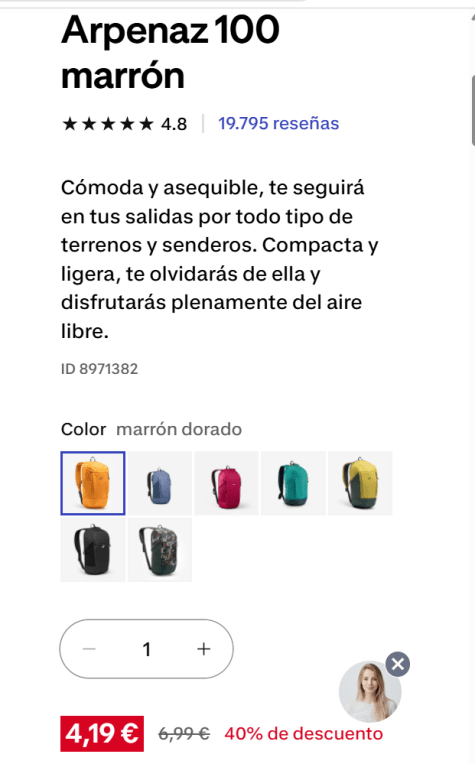Open the 19.795 reseñas link

click(278, 123)
